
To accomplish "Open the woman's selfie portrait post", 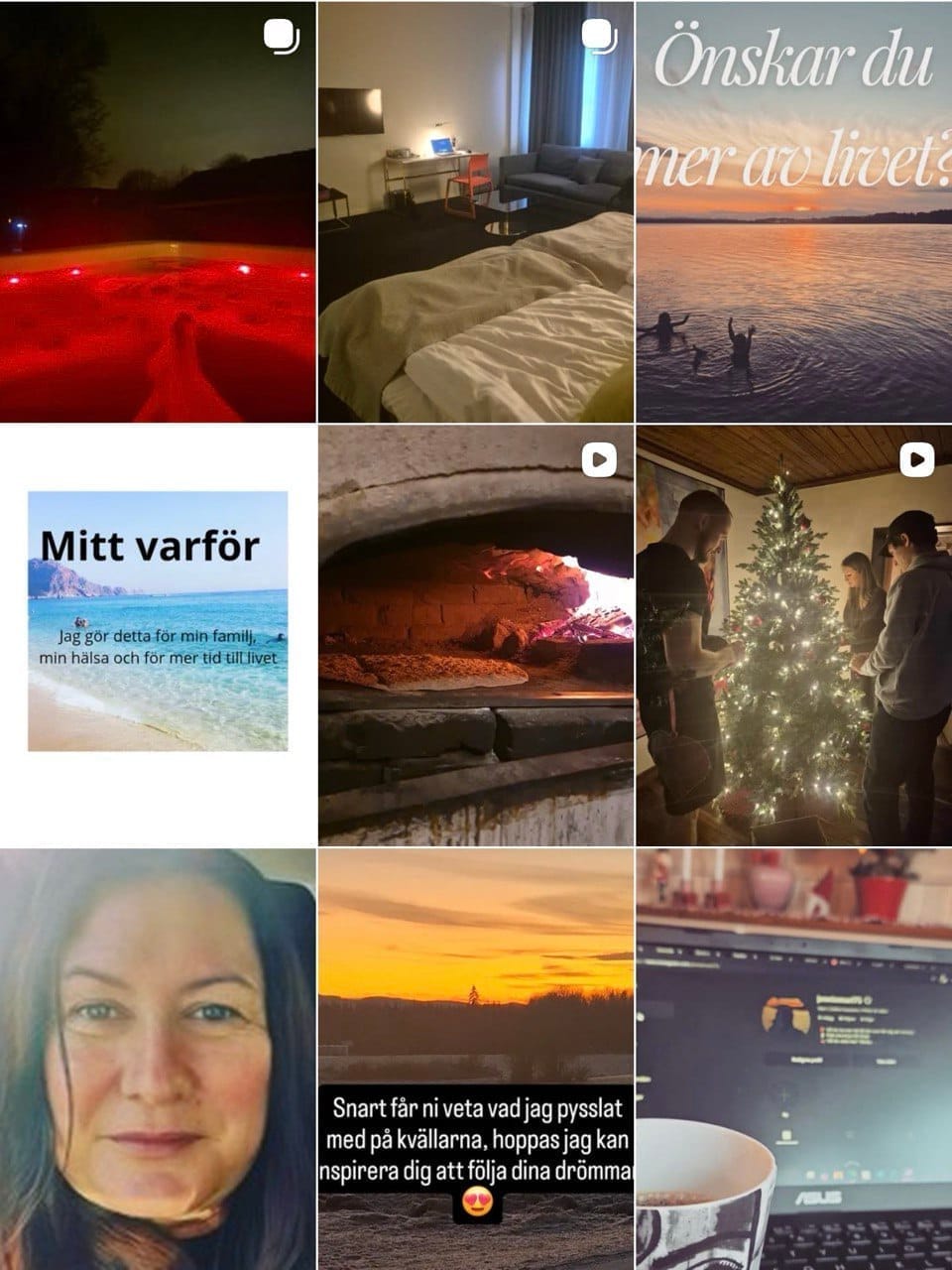I will point(157,1059).
